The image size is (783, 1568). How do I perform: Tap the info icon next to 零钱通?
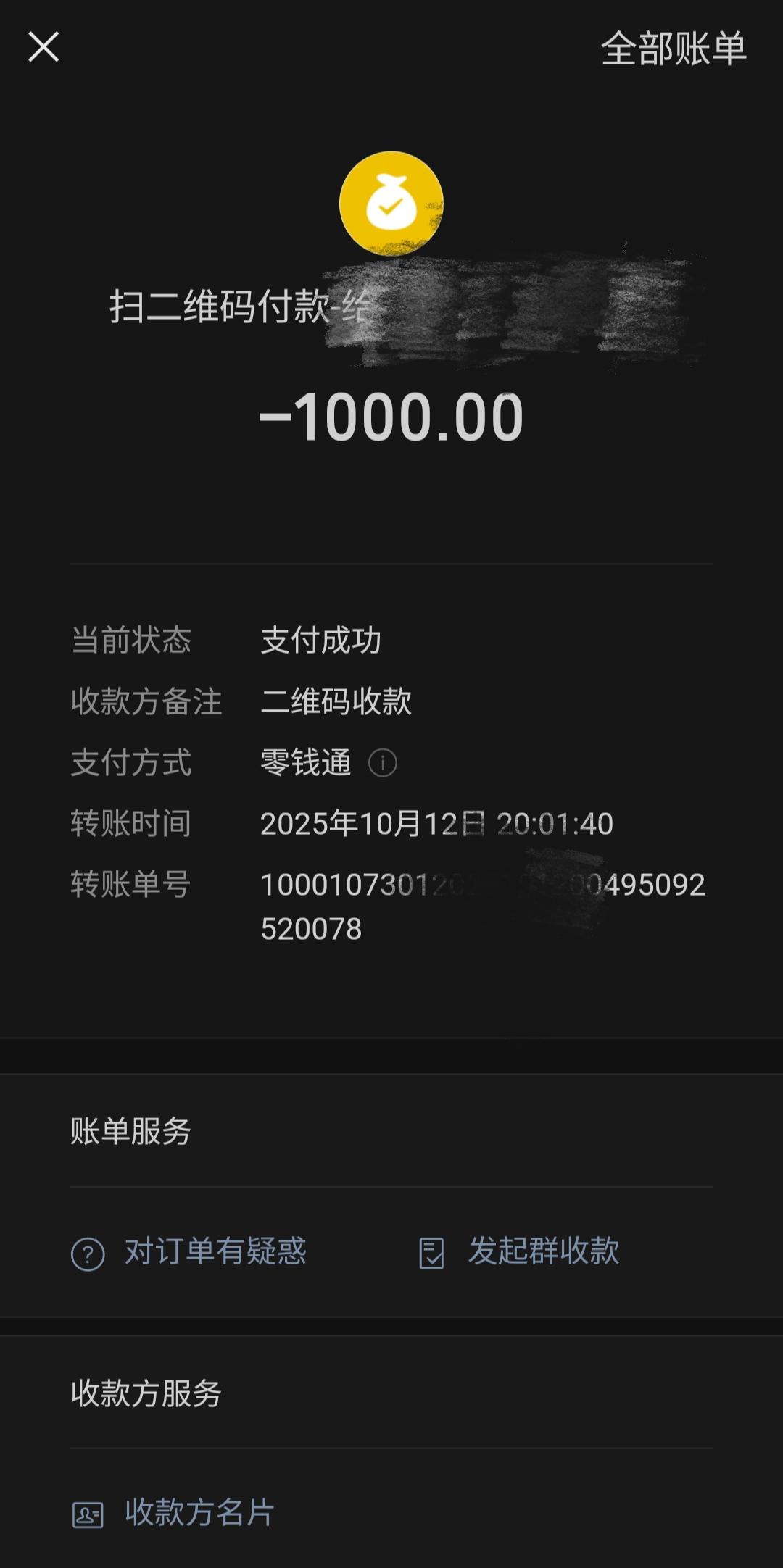pos(383,763)
